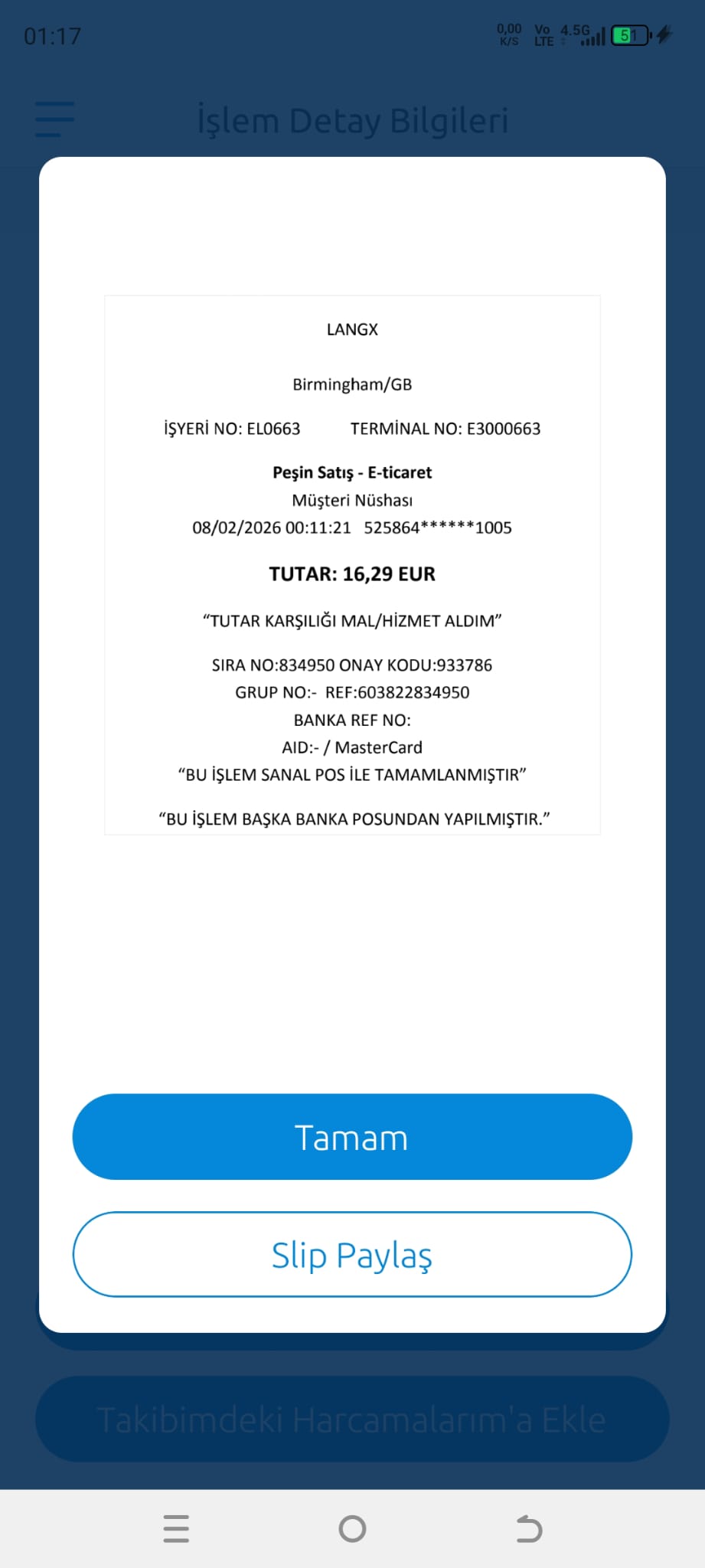This screenshot has width=705, height=1568.
Task: Confirm with the Tamam button
Action: 352,1137
